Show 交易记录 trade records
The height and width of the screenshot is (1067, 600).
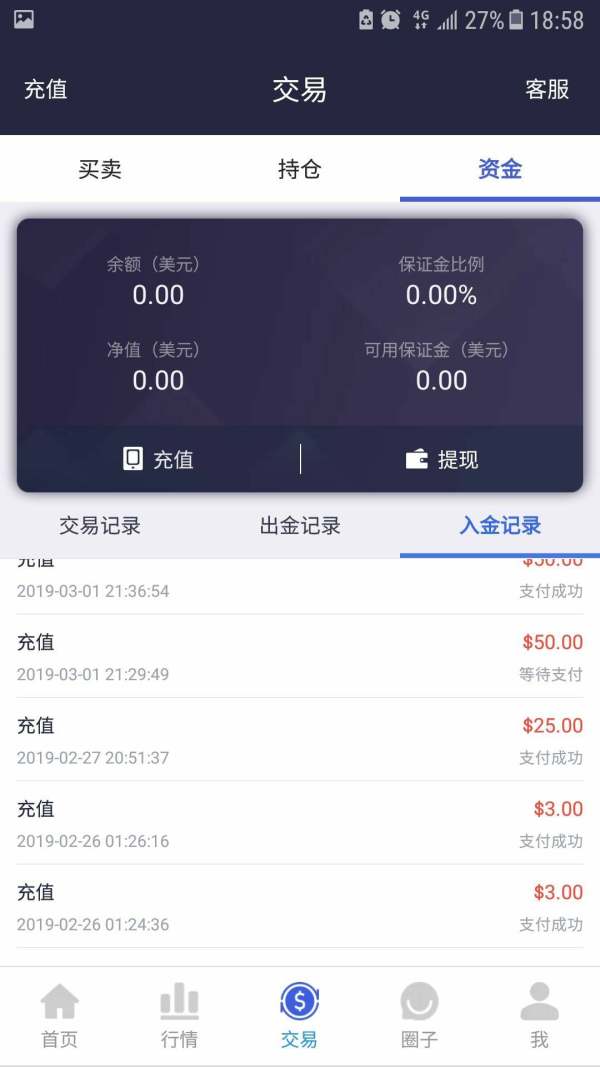tap(100, 525)
